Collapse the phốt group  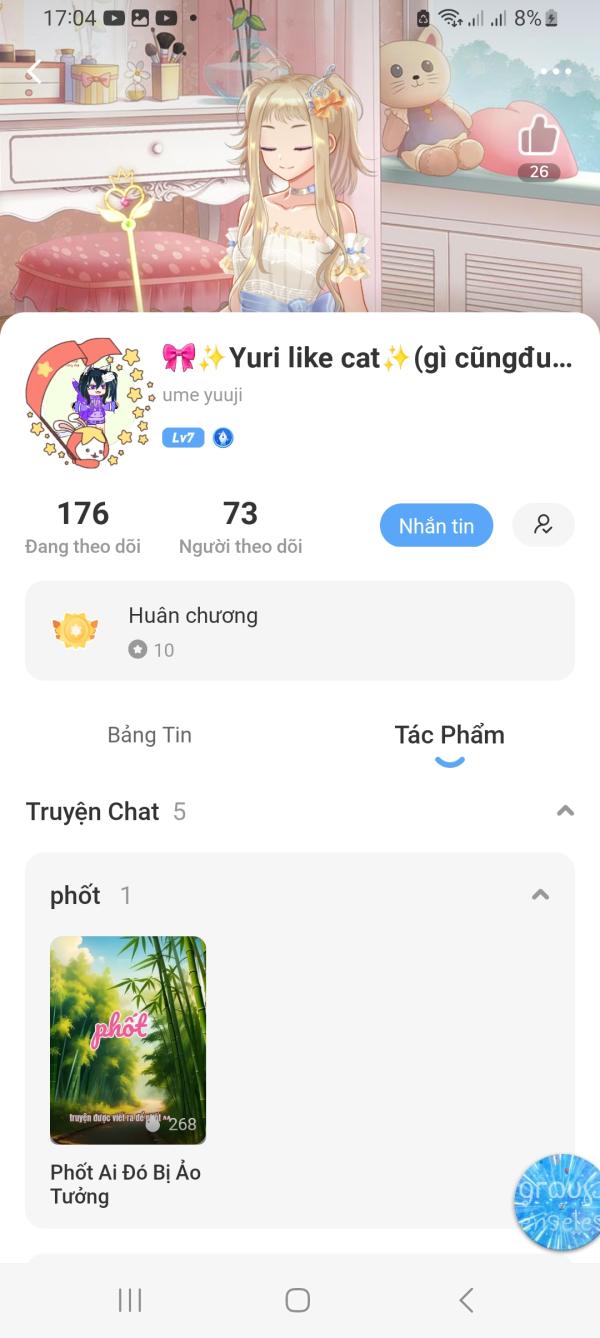[x=540, y=895]
